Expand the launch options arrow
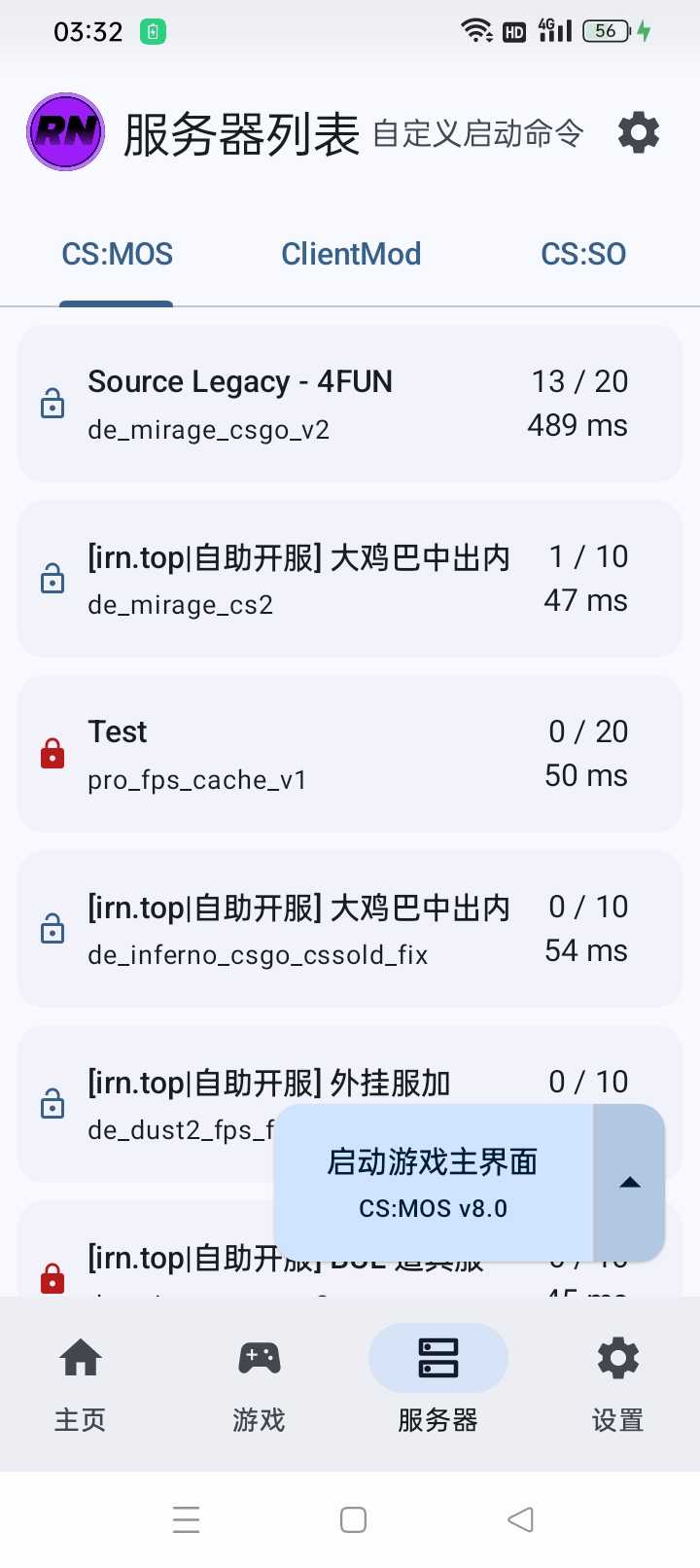The width and height of the screenshot is (700, 1568). (630, 1182)
